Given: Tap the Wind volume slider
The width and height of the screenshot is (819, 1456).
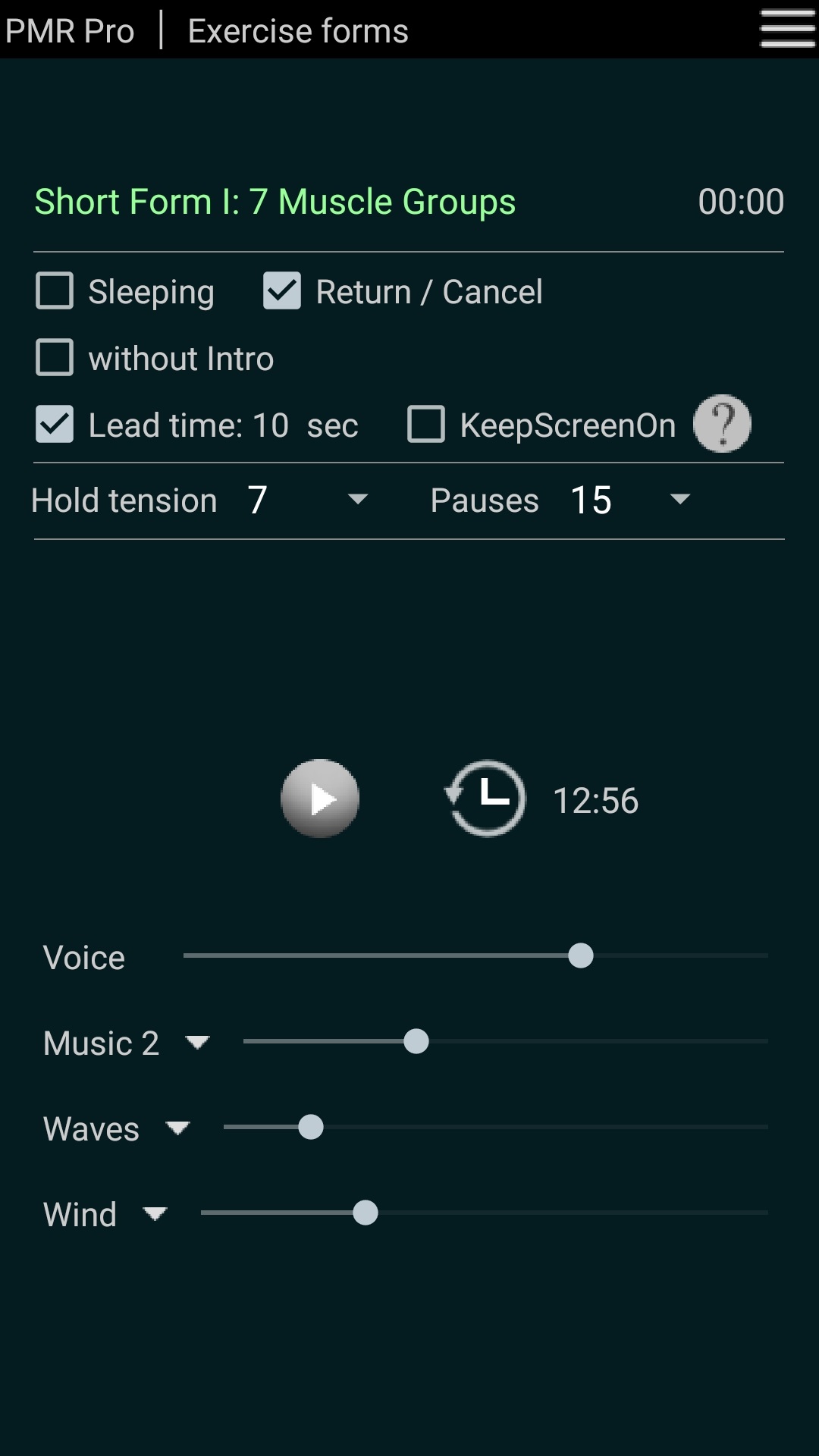Looking at the screenshot, I should click(x=484, y=1213).
